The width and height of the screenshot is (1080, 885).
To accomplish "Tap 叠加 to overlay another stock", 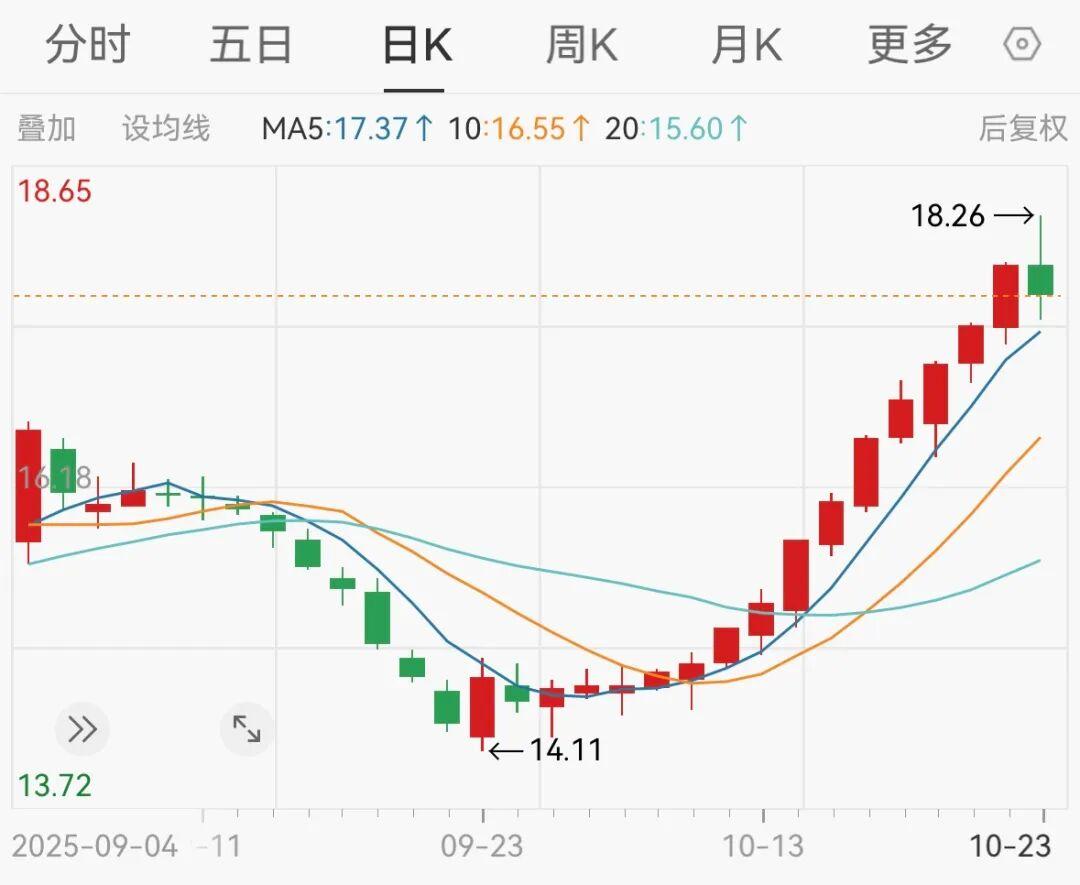I will click(x=46, y=128).
